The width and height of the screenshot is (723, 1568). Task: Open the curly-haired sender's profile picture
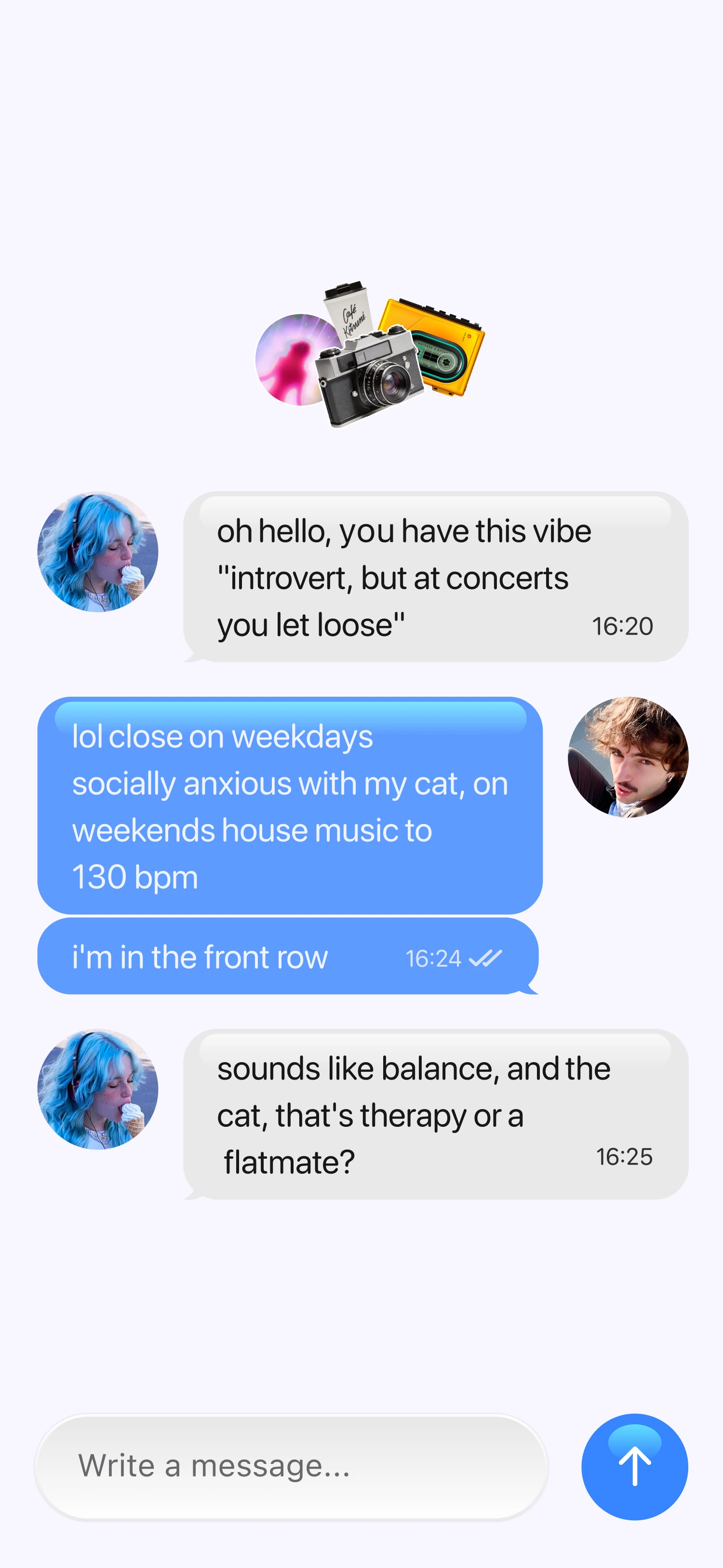coord(628,757)
